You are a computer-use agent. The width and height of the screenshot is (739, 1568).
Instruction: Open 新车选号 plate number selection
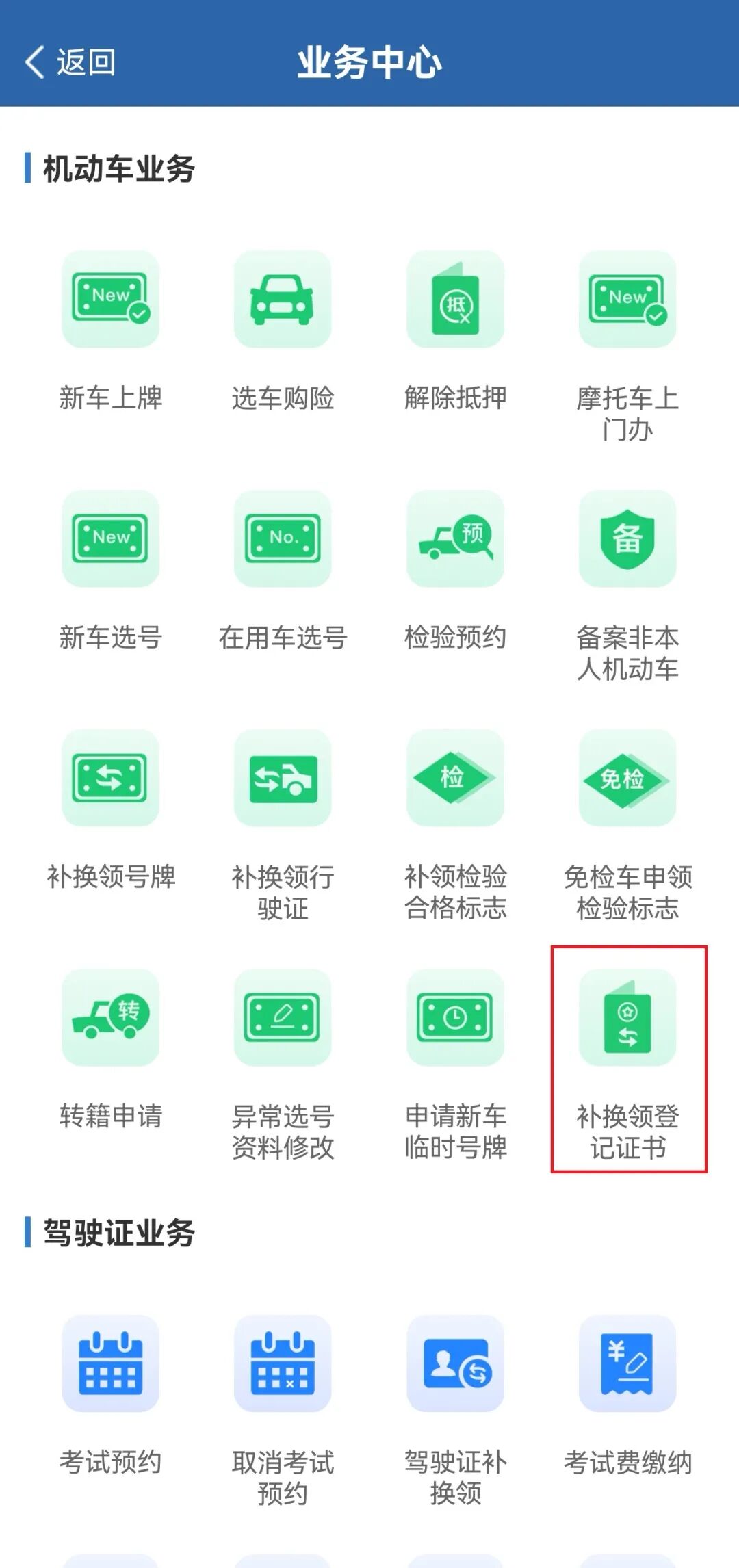[111, 540]
